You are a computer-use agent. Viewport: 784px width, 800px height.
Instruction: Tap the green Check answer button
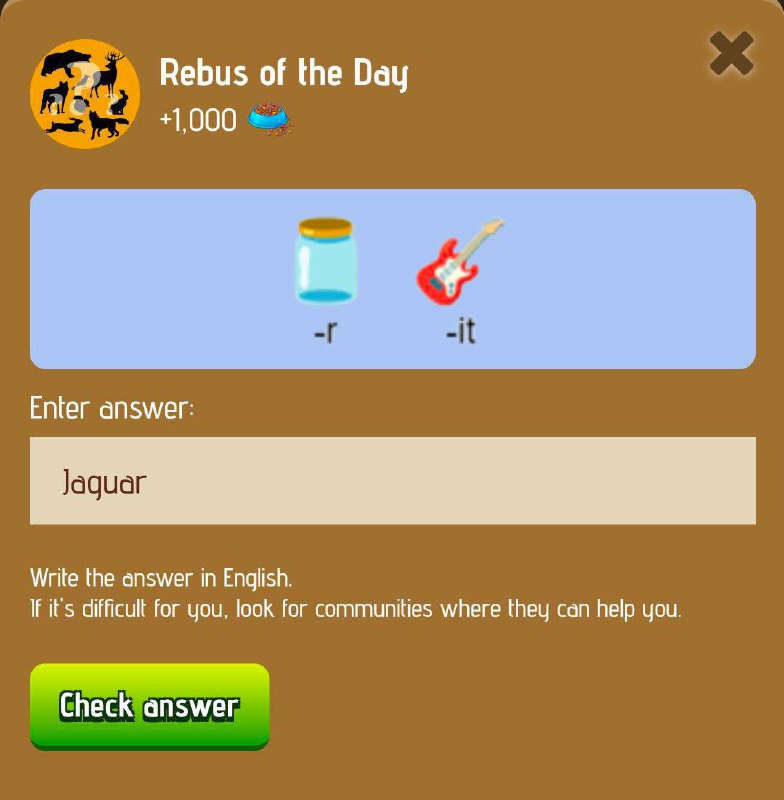(x=150, y=706)
